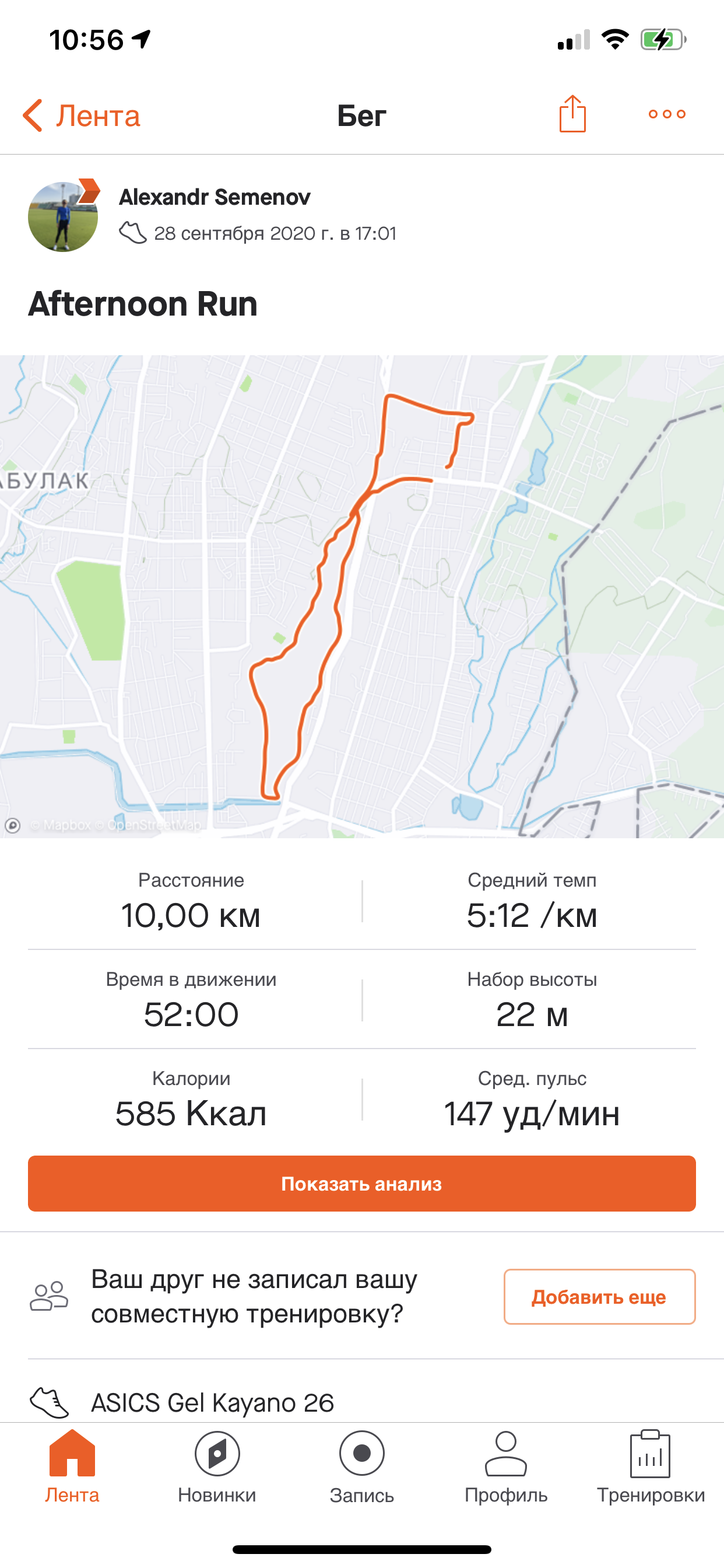Open the run route map
This screenshot has height=1568, width=724.
[362, 597]
